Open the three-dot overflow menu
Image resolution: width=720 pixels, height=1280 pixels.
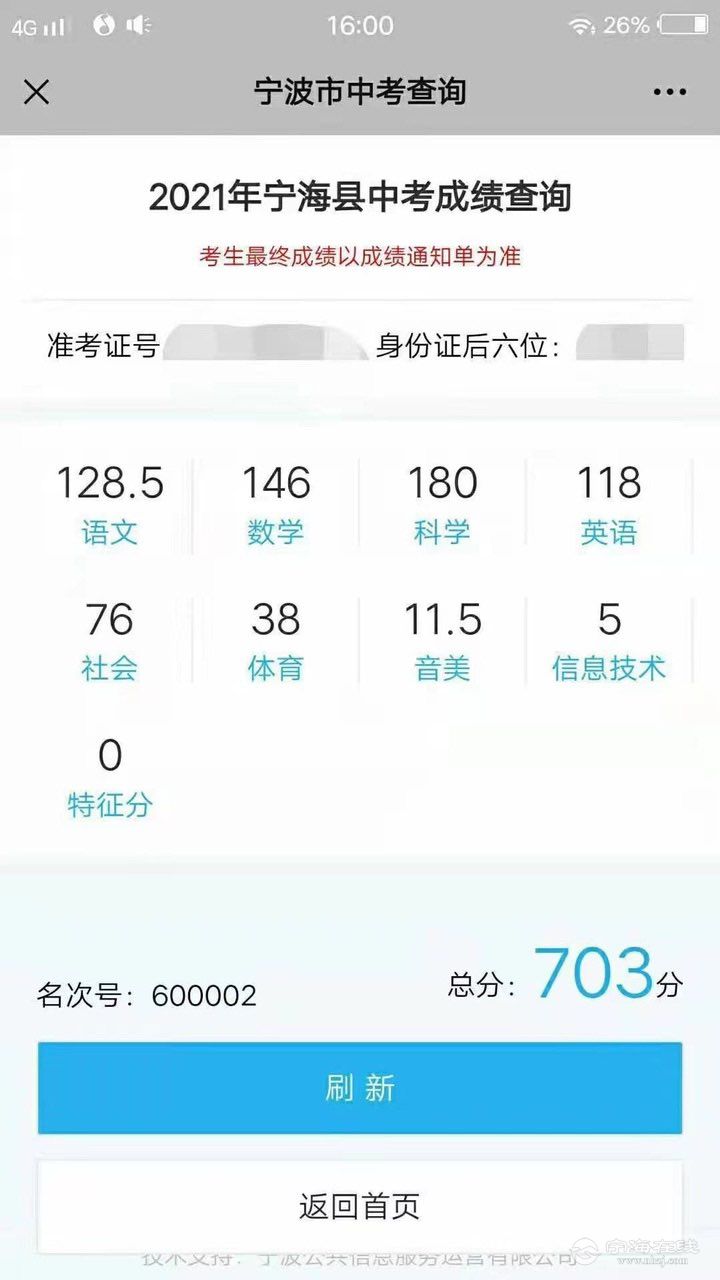[669, 92]
